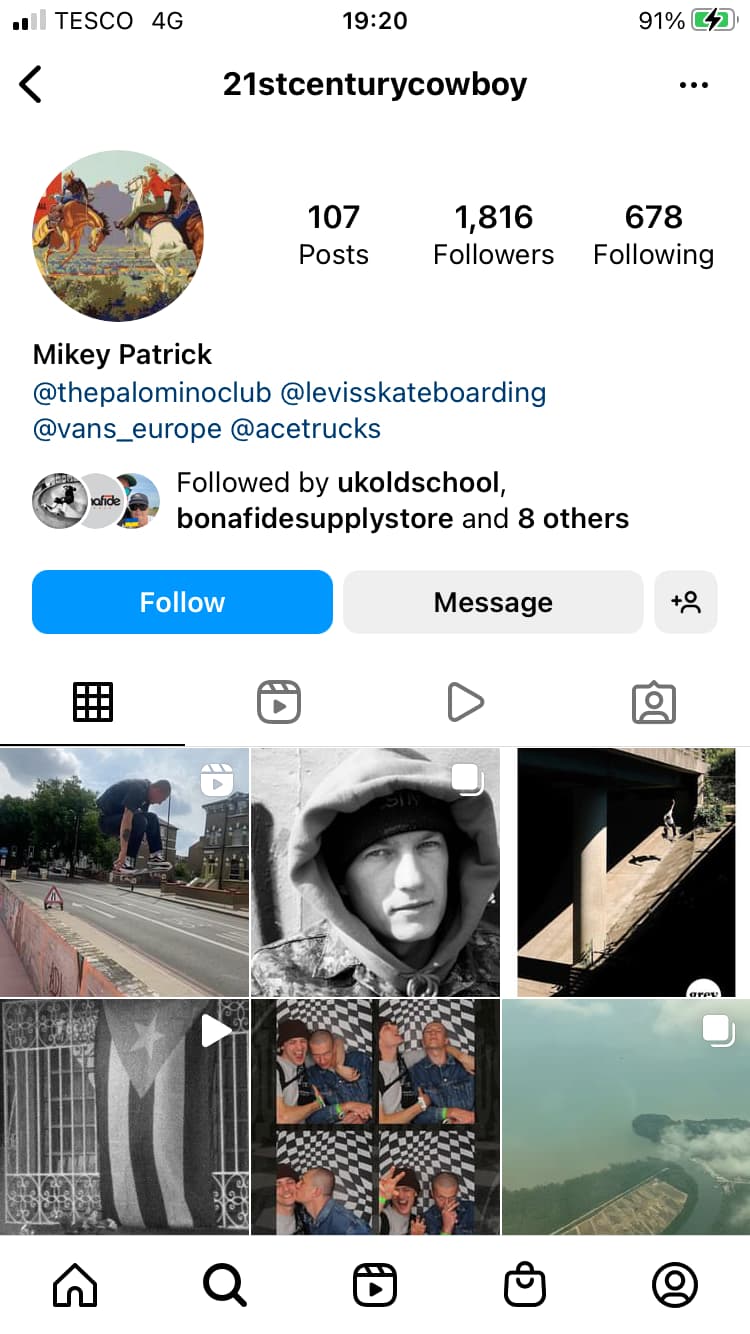
Task: Open your own profile tab
Action: 675,1284
